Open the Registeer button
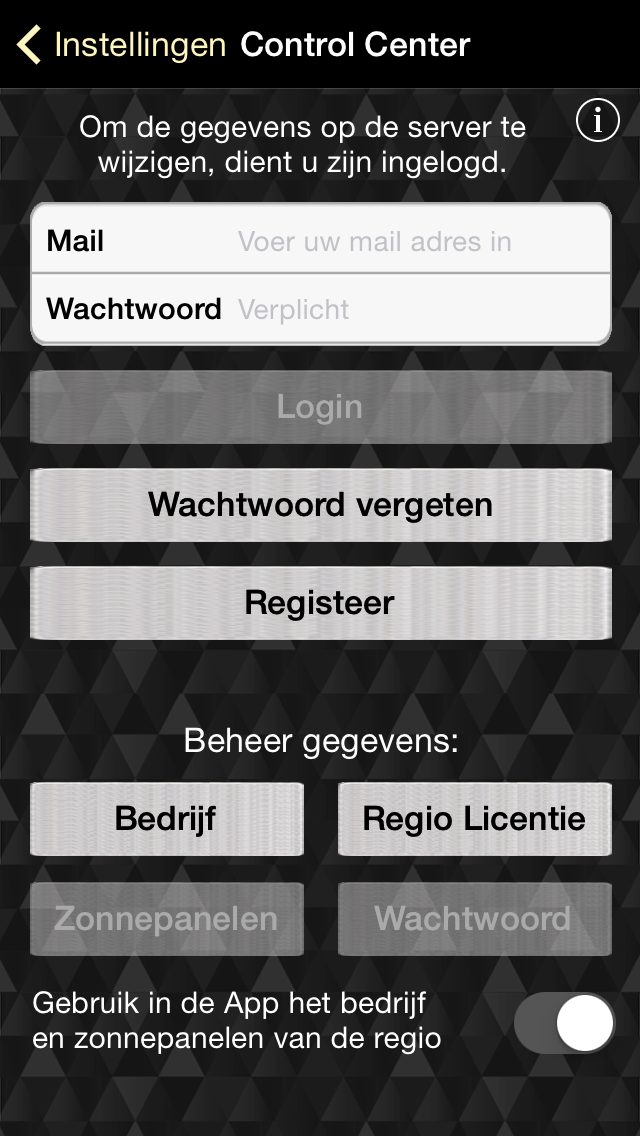Screen dimensions: 640x1136 tap(321, 603)
